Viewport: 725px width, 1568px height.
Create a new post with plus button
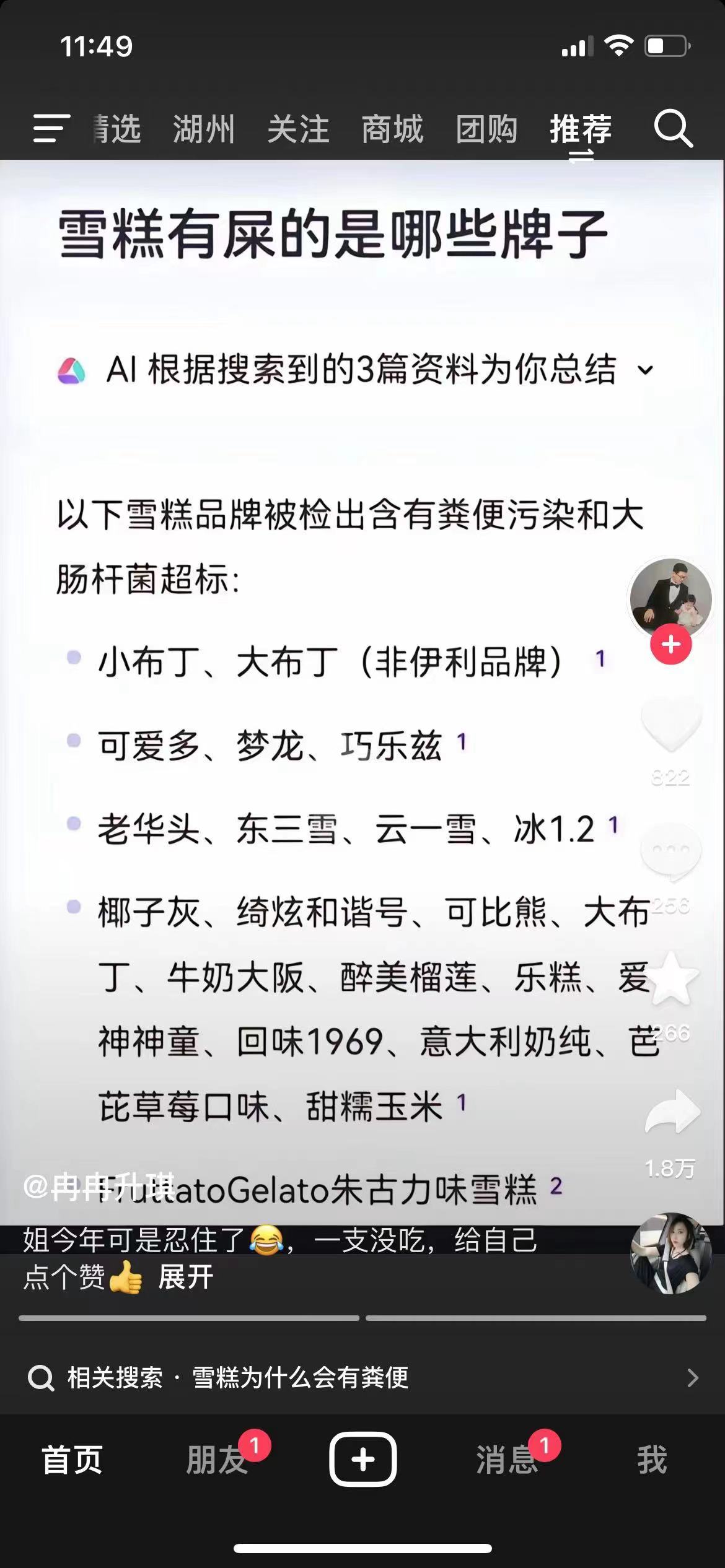point(362,1459)
